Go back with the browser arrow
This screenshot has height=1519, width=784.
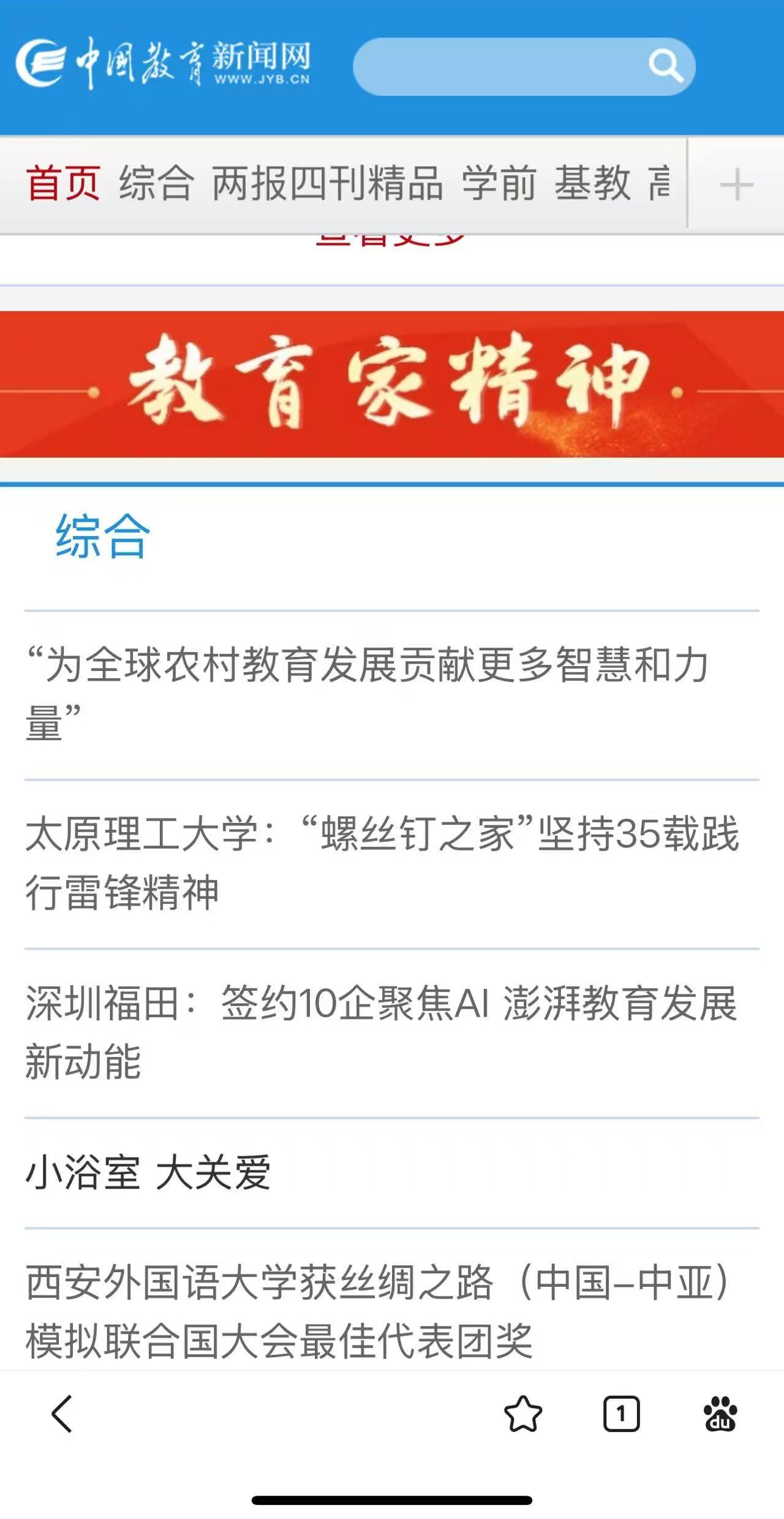click(62, 1414)
